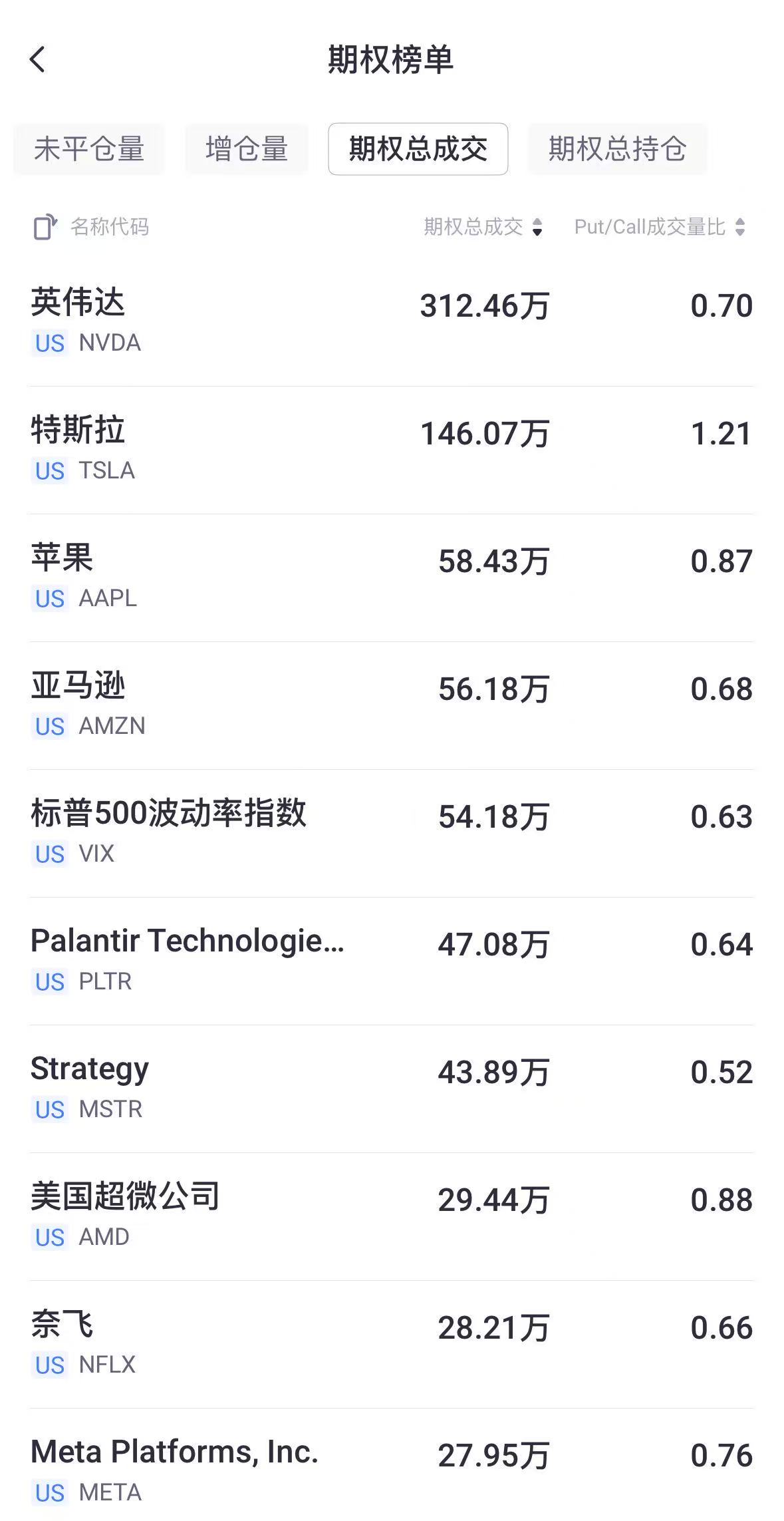The width and height of the screenshot is (784, 1521).
Task: Switch to the 未平仓量 tab
Action: [89, 149]
